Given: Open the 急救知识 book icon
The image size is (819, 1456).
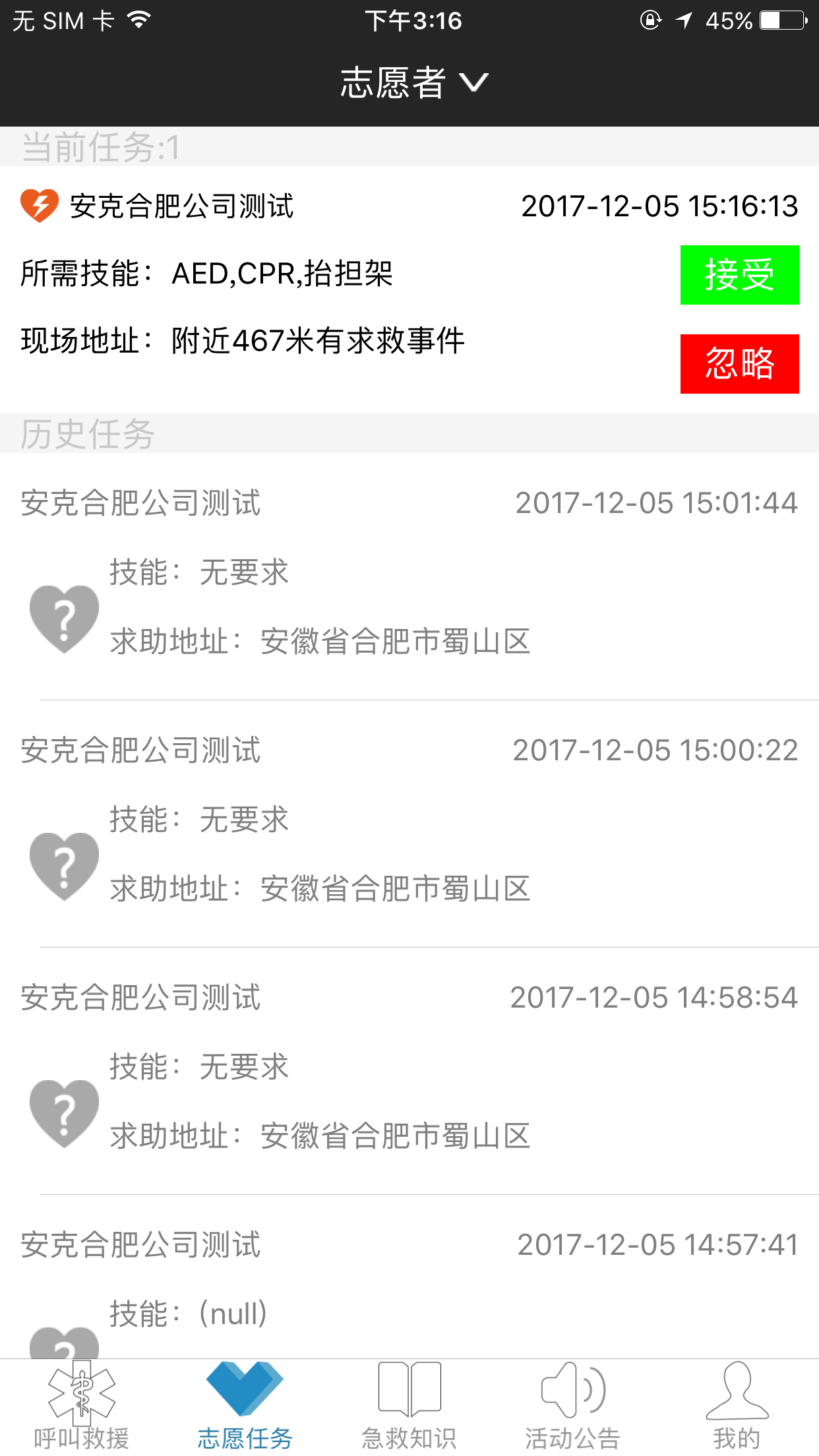Looking at the screenshot, I should [409, 1388].
